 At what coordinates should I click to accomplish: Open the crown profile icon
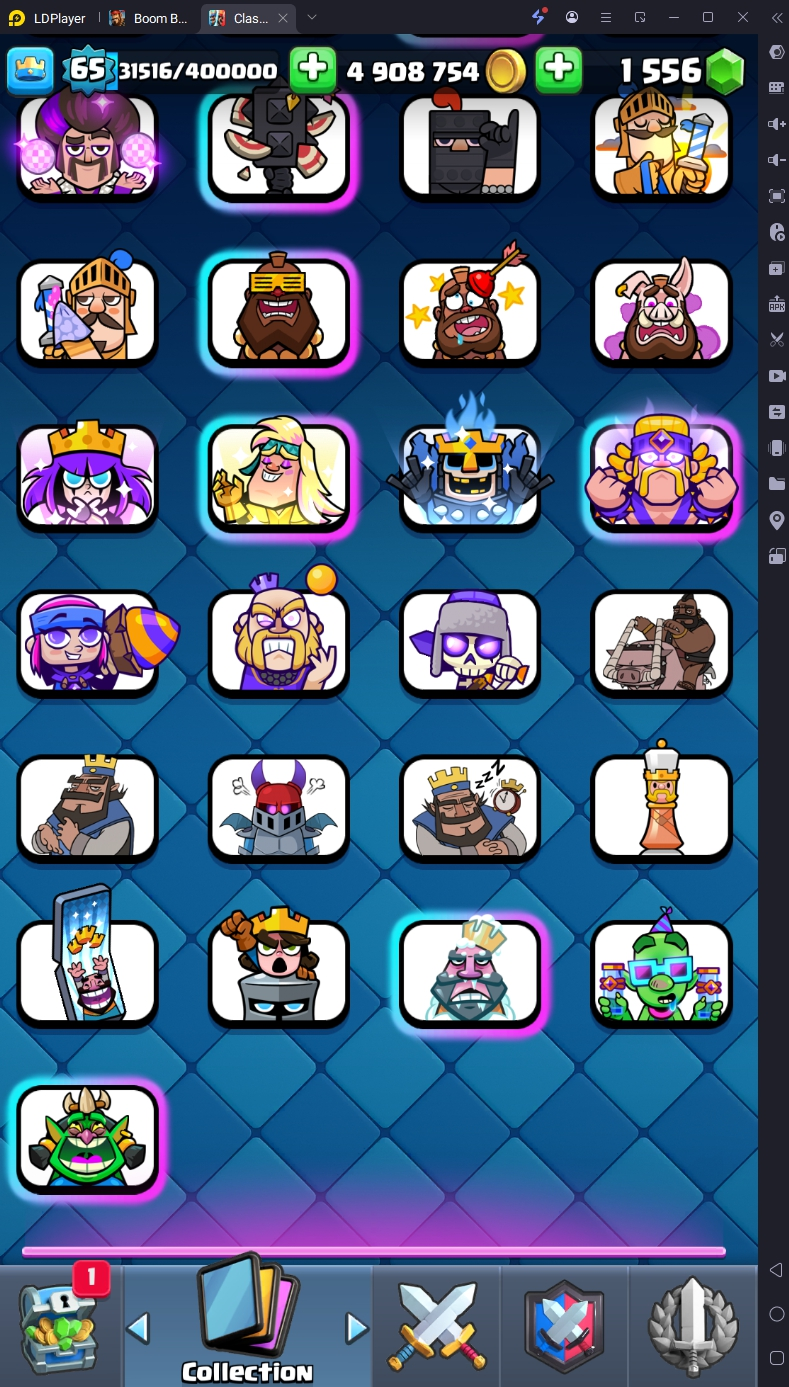pyautogui.click(x=30, y=69)
